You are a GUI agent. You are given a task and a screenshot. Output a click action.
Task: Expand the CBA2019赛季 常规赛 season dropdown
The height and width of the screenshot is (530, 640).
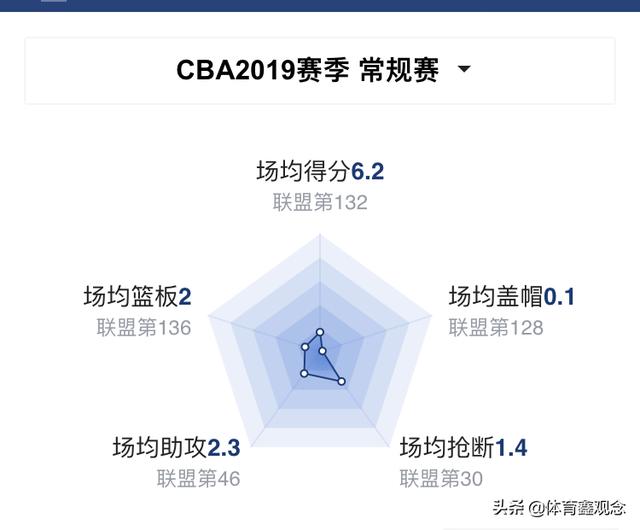[463, 70]
